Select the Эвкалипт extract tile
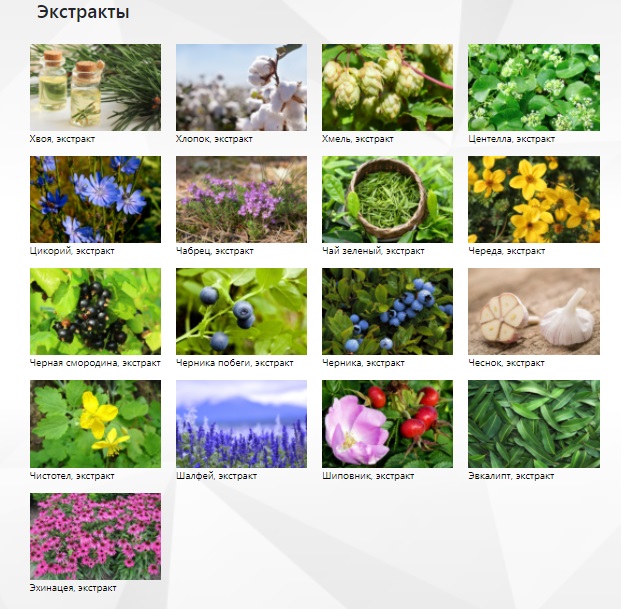621x609 pixels. pos(534,423)
